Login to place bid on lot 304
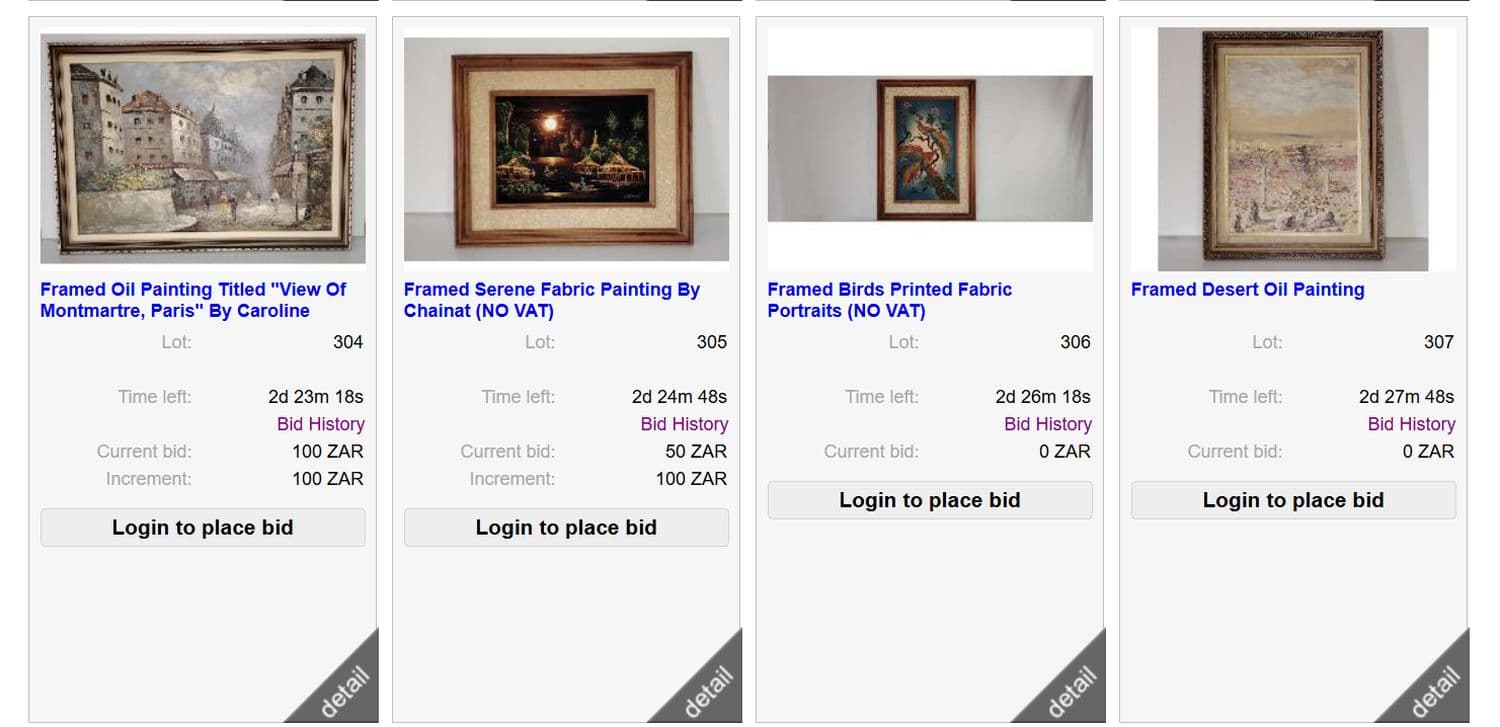 pyautogui.click(x=203, y=528)
